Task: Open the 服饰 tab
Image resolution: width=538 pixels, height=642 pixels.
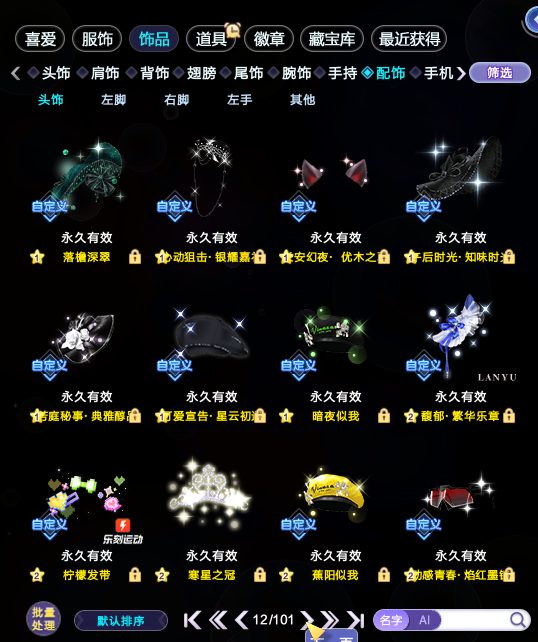Action: point(97,39)
